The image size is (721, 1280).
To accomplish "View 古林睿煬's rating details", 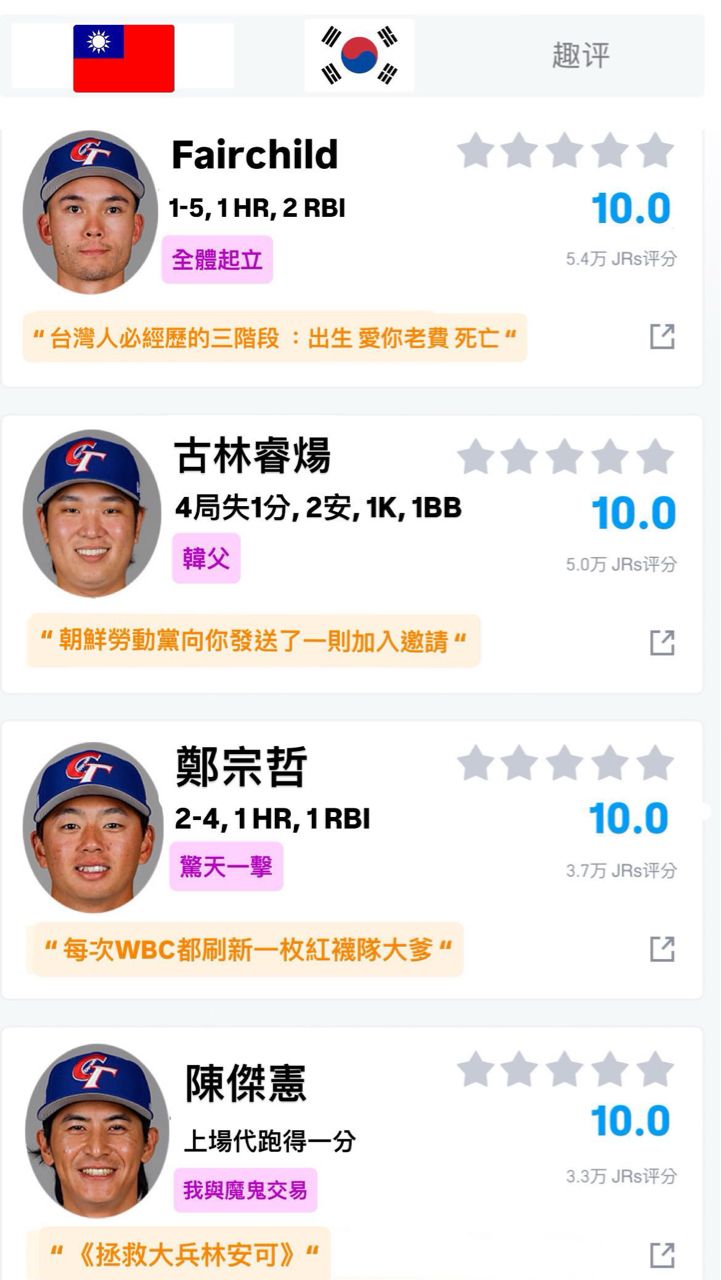I will (252, 456).
